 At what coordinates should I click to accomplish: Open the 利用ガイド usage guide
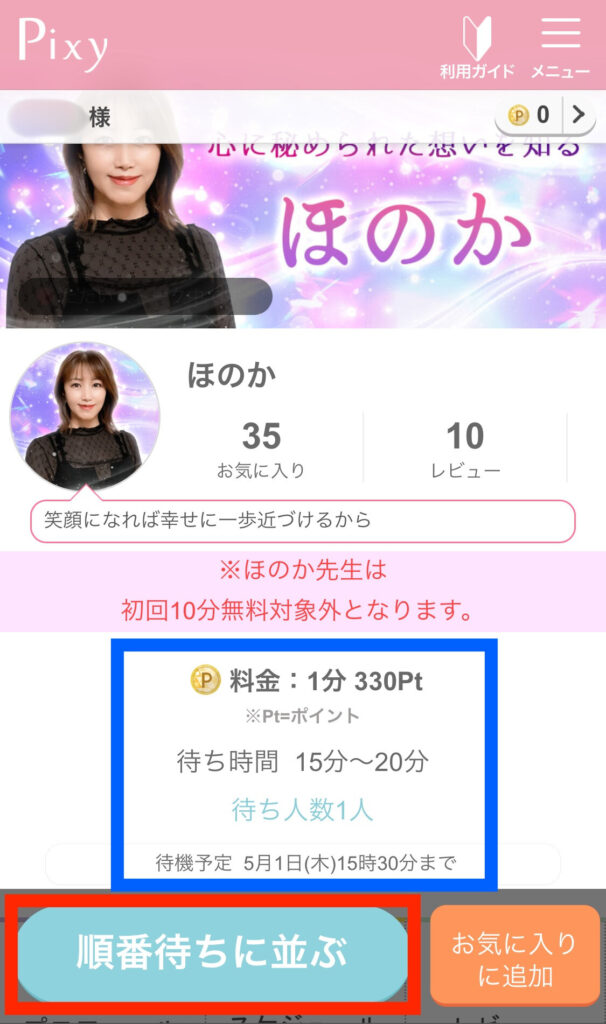[477, 48]
